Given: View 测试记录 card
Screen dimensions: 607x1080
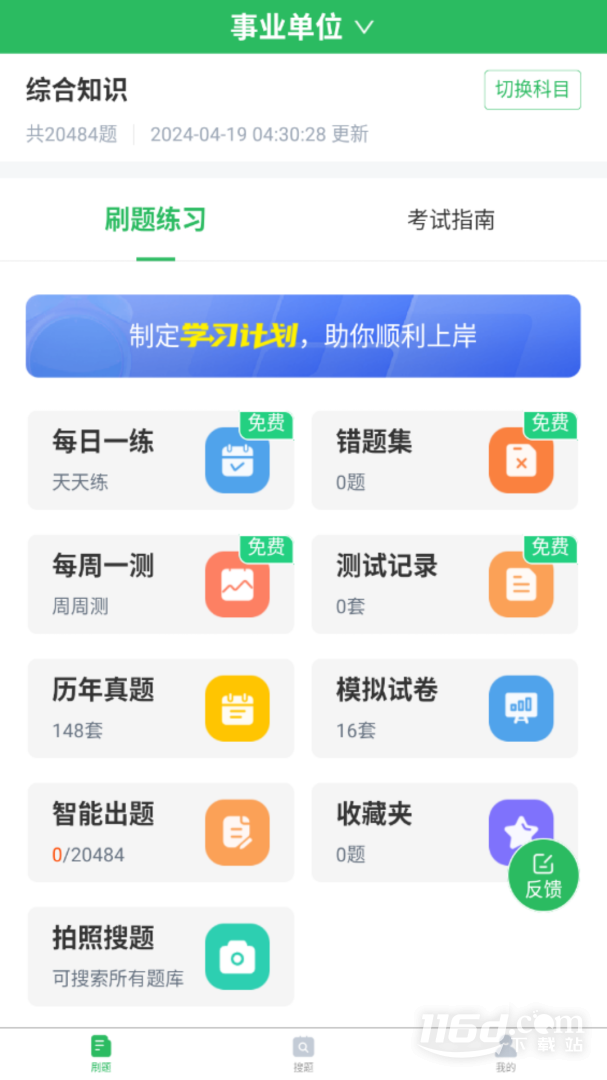Looking at the screenshot, I should click(x=444, y=584).
